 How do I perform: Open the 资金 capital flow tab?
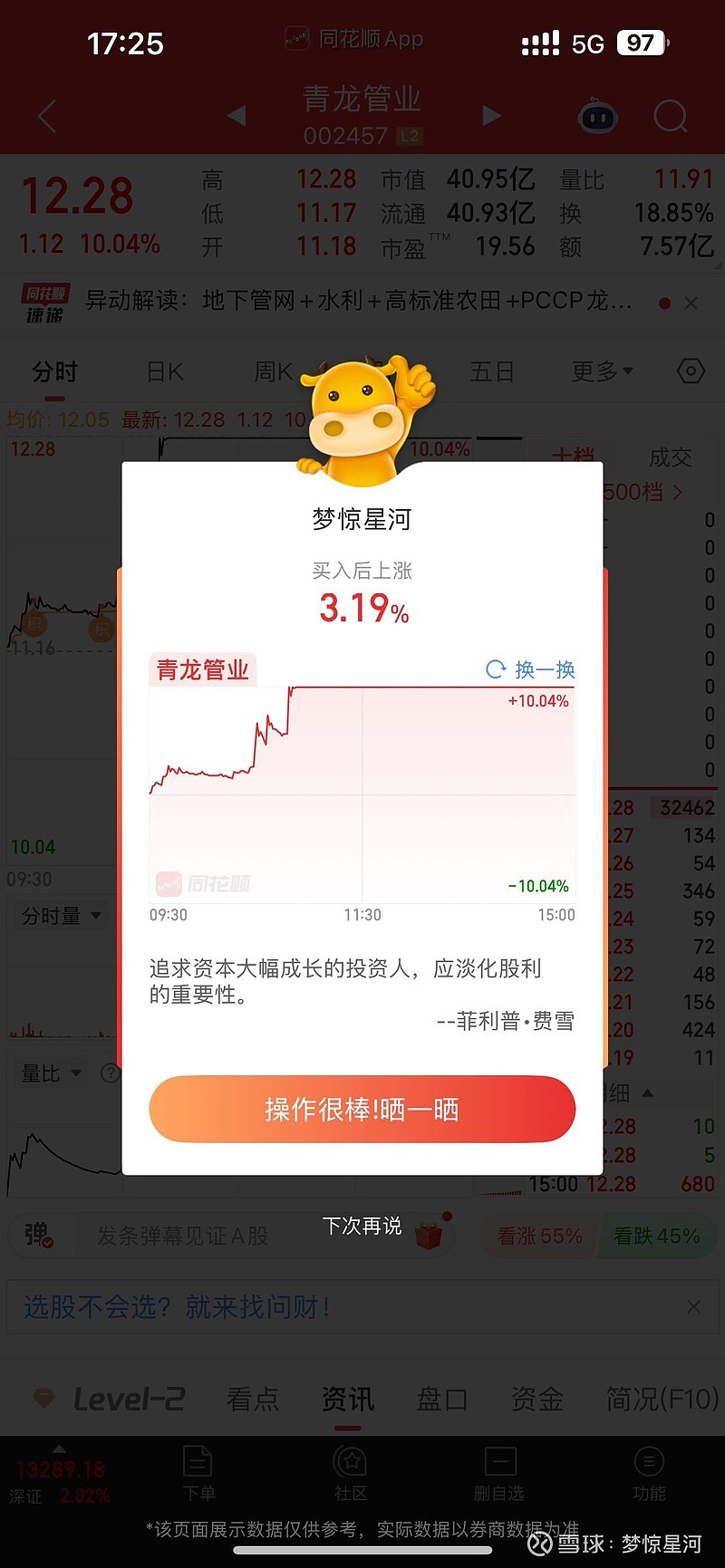(x=536, y=1400)
